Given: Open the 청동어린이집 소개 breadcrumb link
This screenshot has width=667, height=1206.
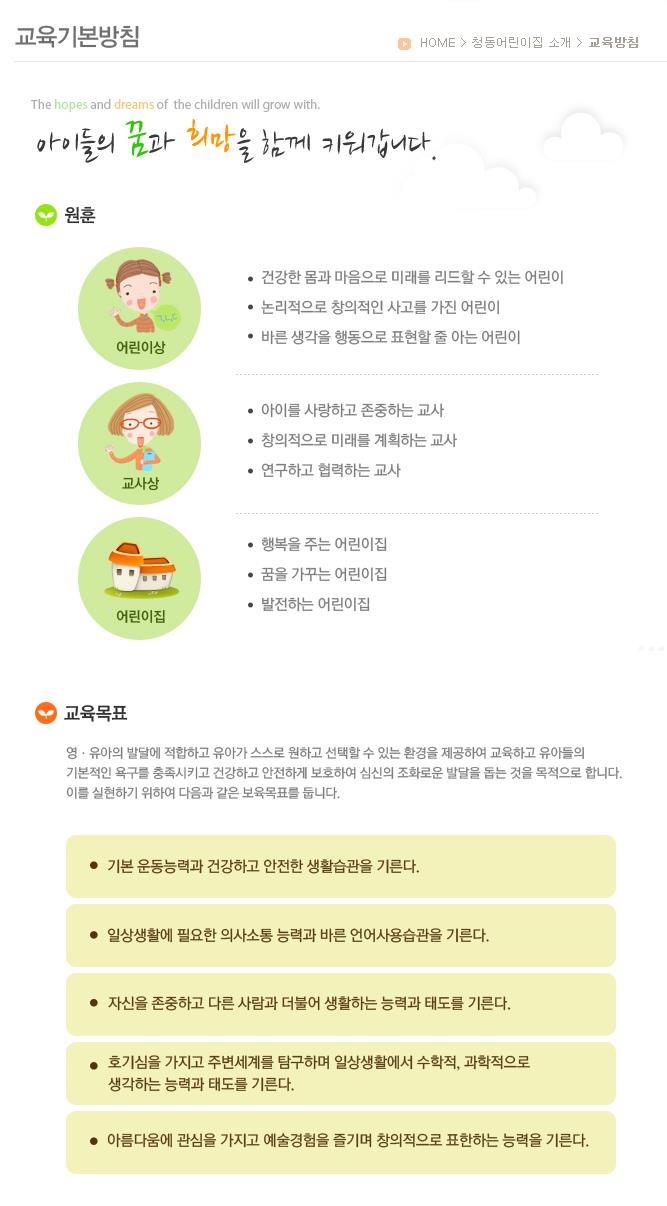Looking at the screenshot, I should pyautogui.click(x=521, y=43).
